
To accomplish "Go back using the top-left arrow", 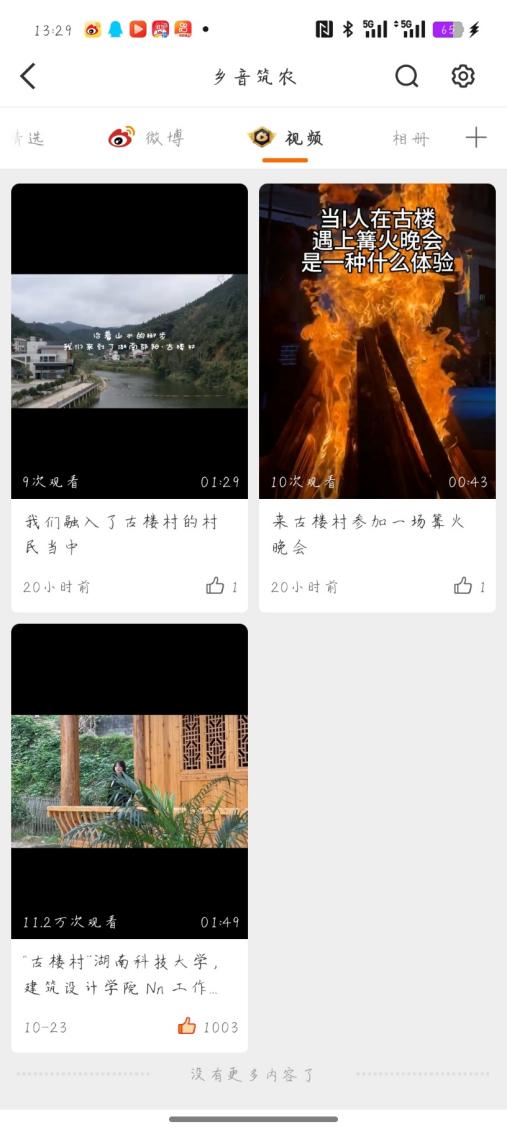I will tap(27, 76).
